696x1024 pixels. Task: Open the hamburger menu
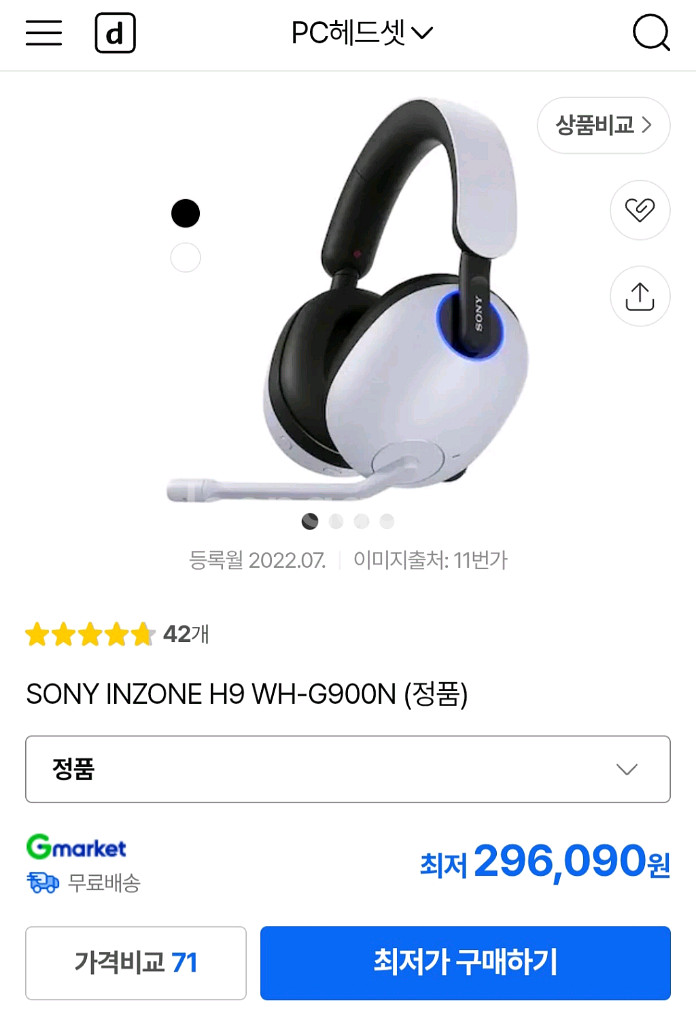tap(44, 34)
